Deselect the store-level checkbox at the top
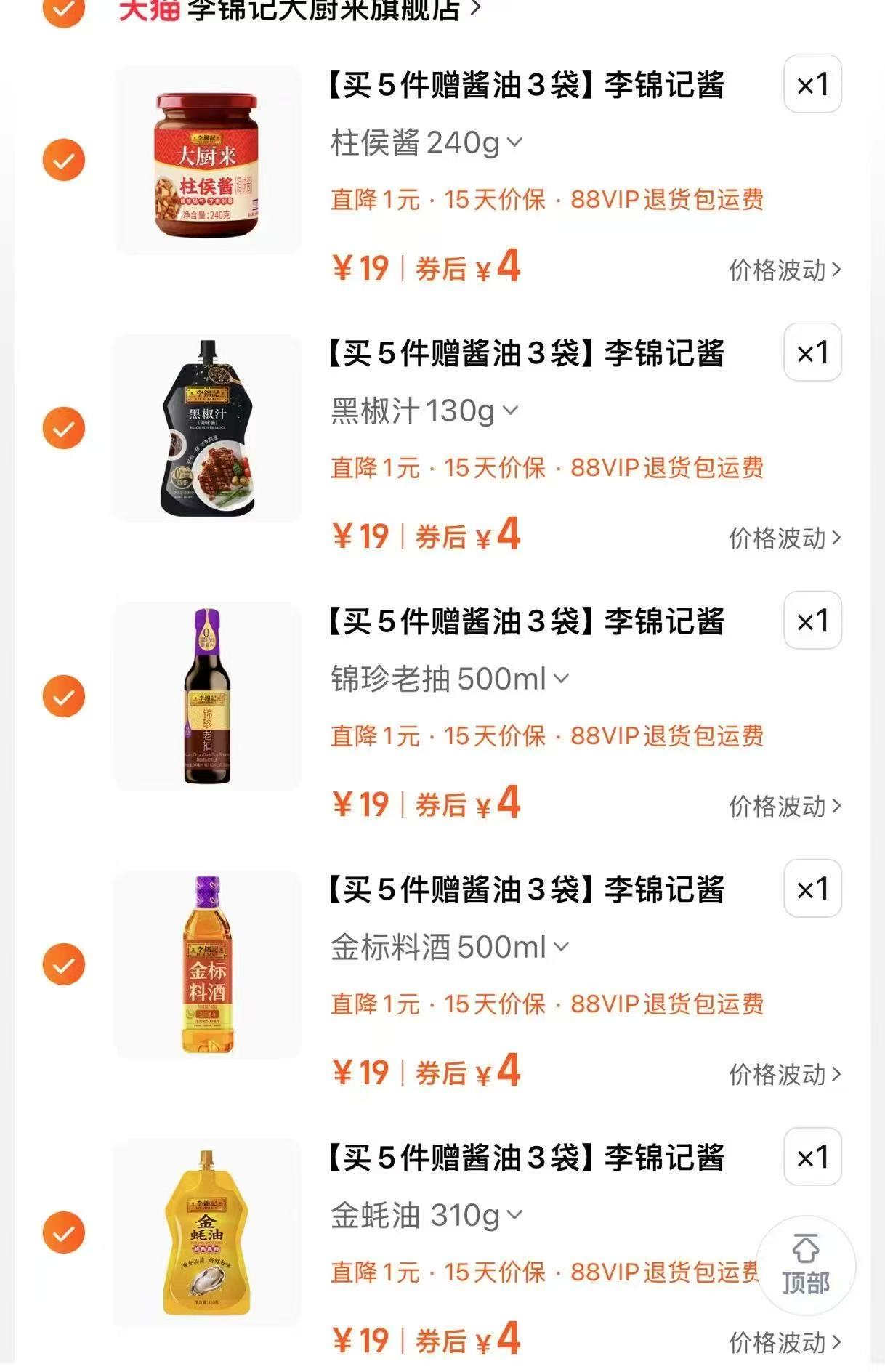The image size is (885, 1372). [x=64, y=10]
